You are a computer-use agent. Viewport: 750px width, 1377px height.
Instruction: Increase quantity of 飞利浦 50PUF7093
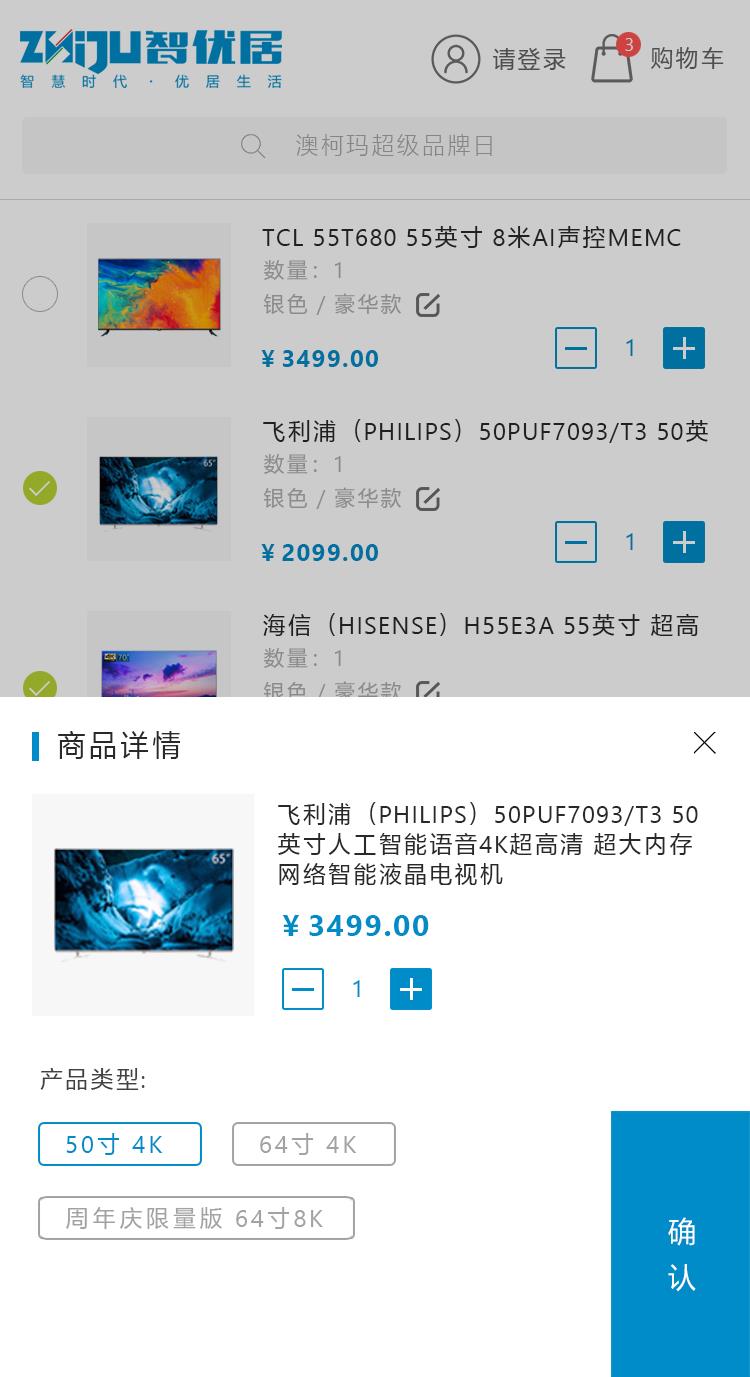684,542
